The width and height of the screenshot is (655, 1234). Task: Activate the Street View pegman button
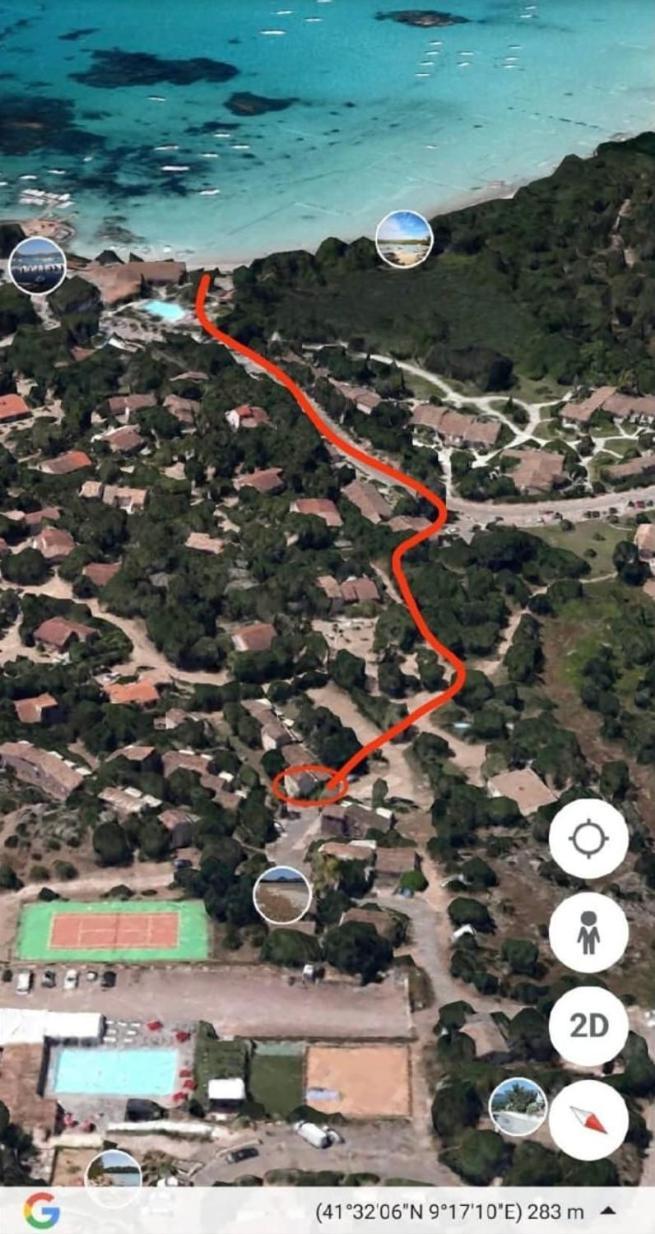[589, 933]
